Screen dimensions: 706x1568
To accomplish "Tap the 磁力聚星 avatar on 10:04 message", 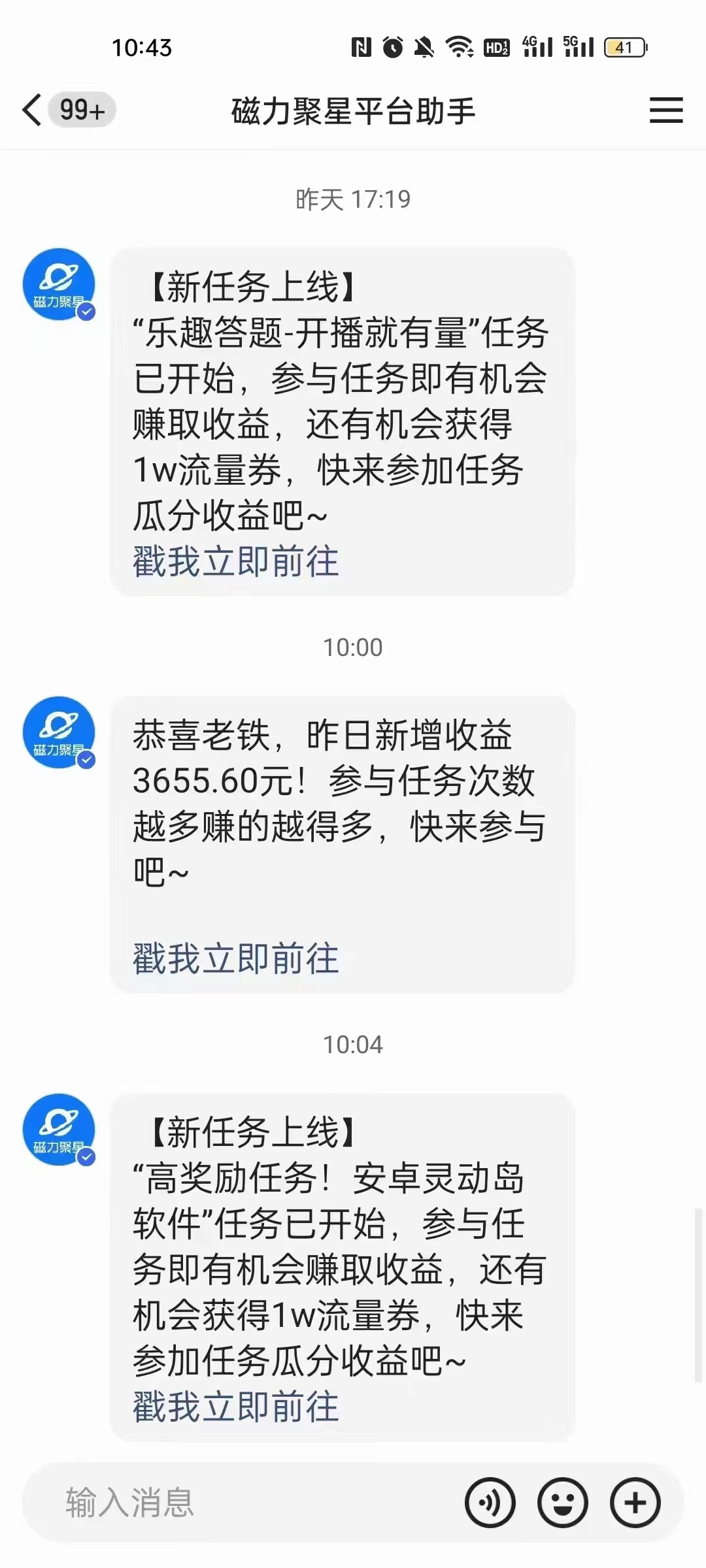I will (x=58, y=1130).
